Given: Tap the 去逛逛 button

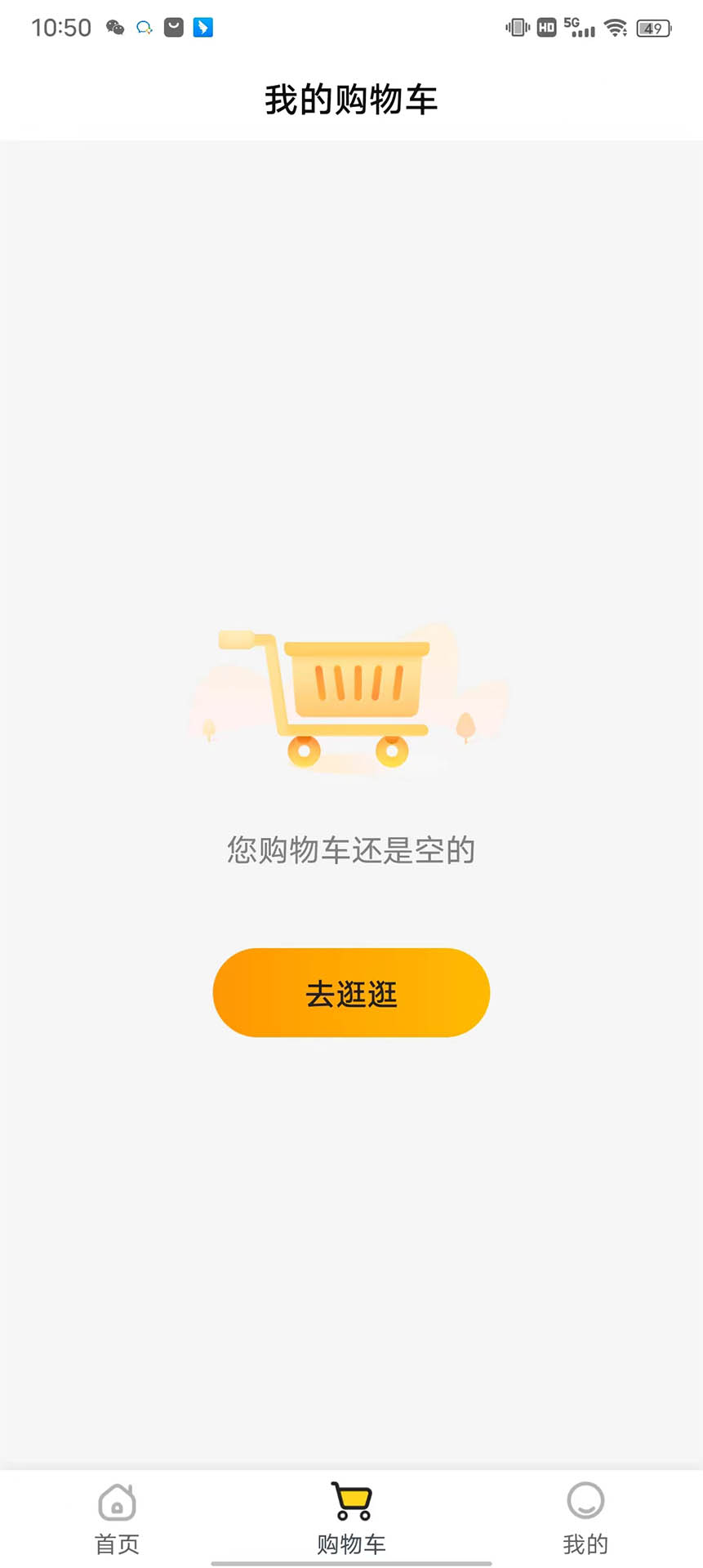Looking at the screenshot, I should 351,992.
